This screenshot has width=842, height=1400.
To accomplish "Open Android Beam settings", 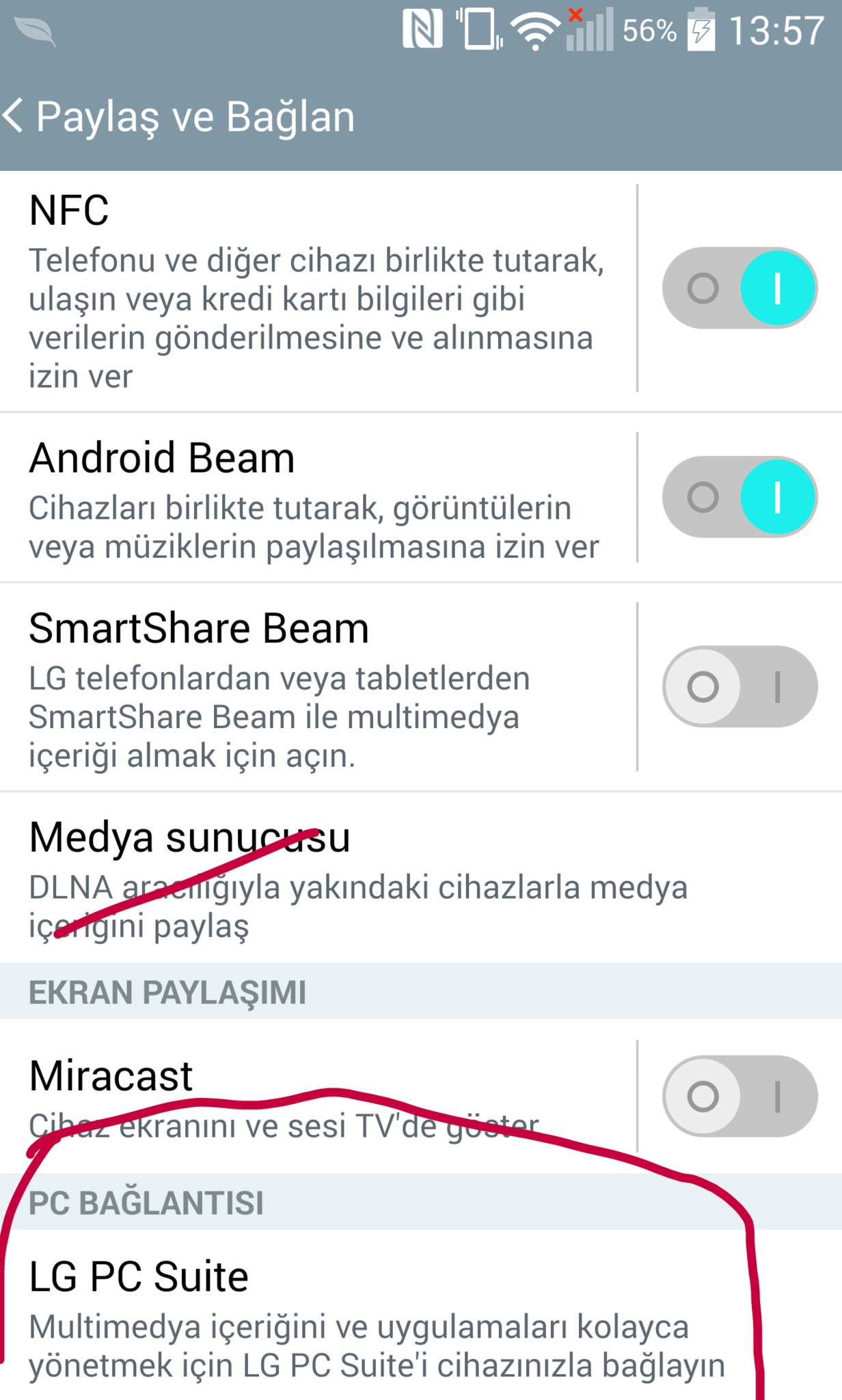I will coord(314,499).
